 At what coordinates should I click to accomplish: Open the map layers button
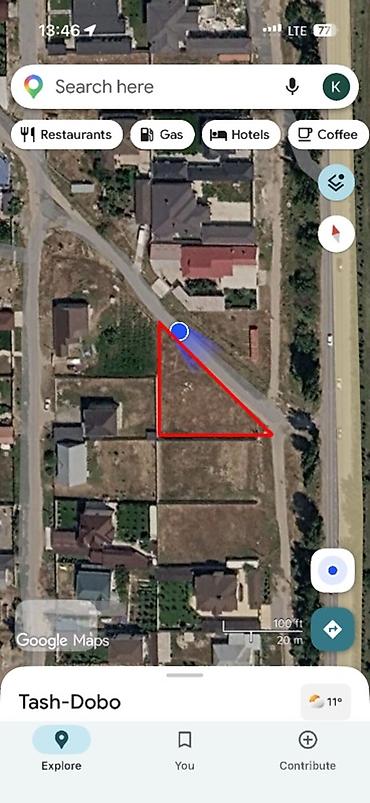[x=336, y=182]
